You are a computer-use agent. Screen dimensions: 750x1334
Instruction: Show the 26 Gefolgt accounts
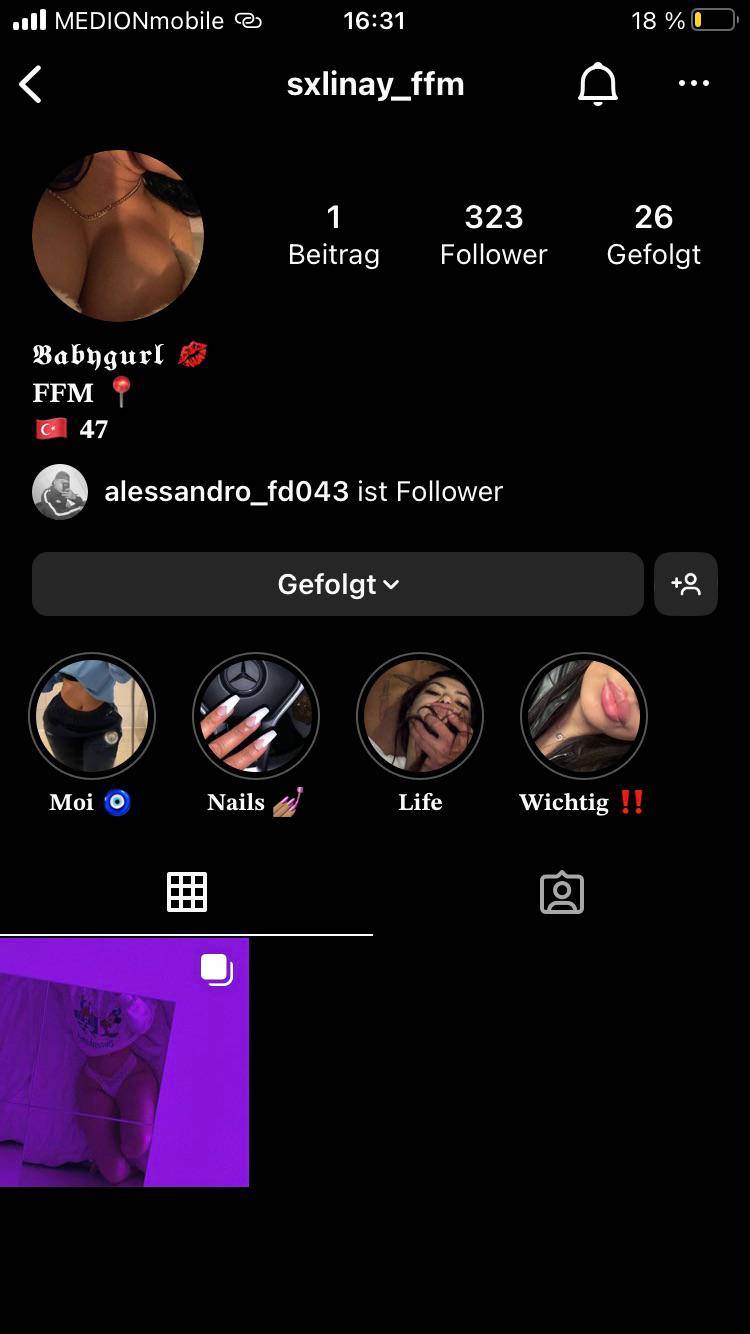click(x=653, y=234)
